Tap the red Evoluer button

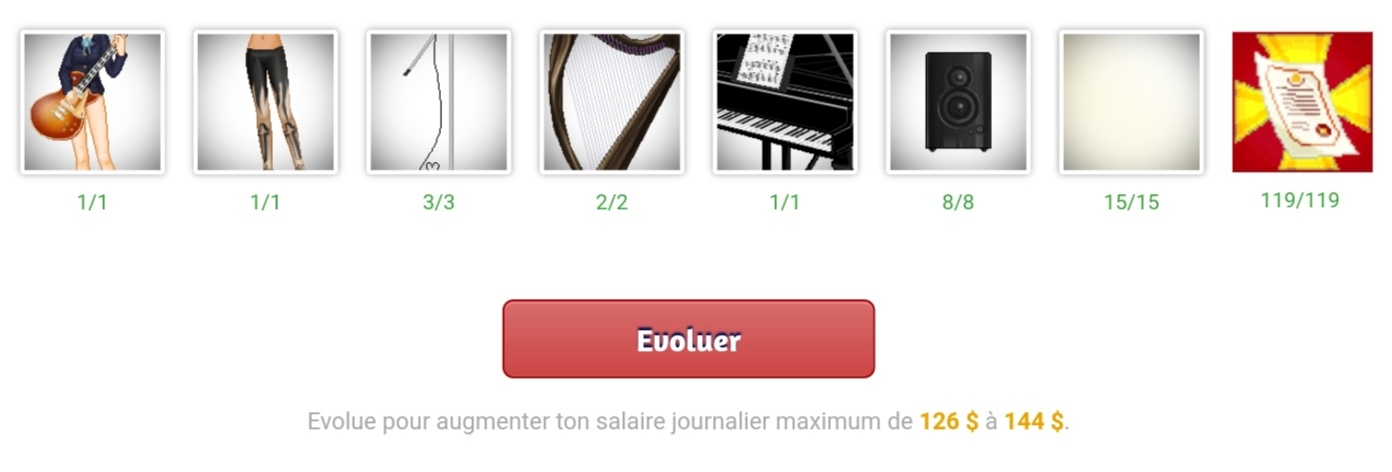688,339
